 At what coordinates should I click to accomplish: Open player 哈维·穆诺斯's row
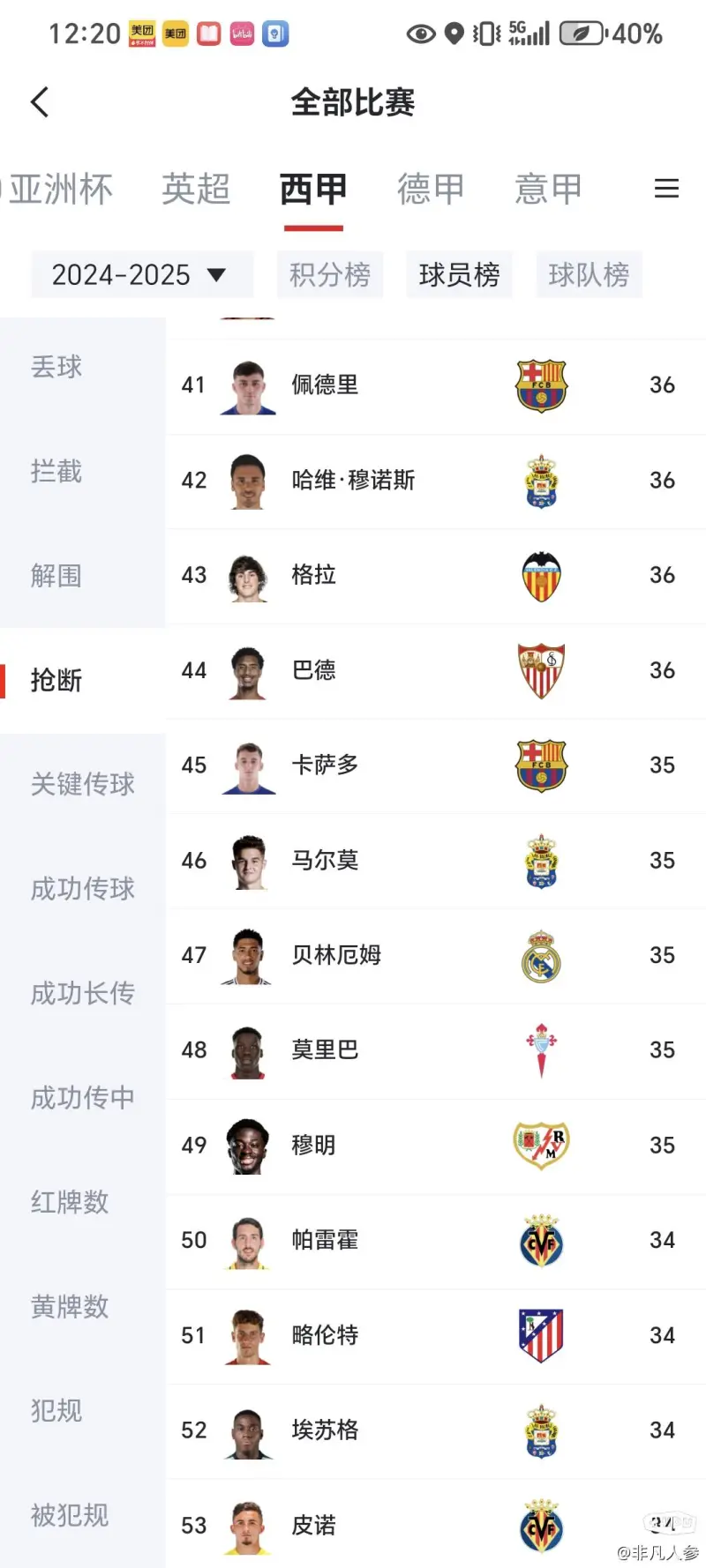436,481
